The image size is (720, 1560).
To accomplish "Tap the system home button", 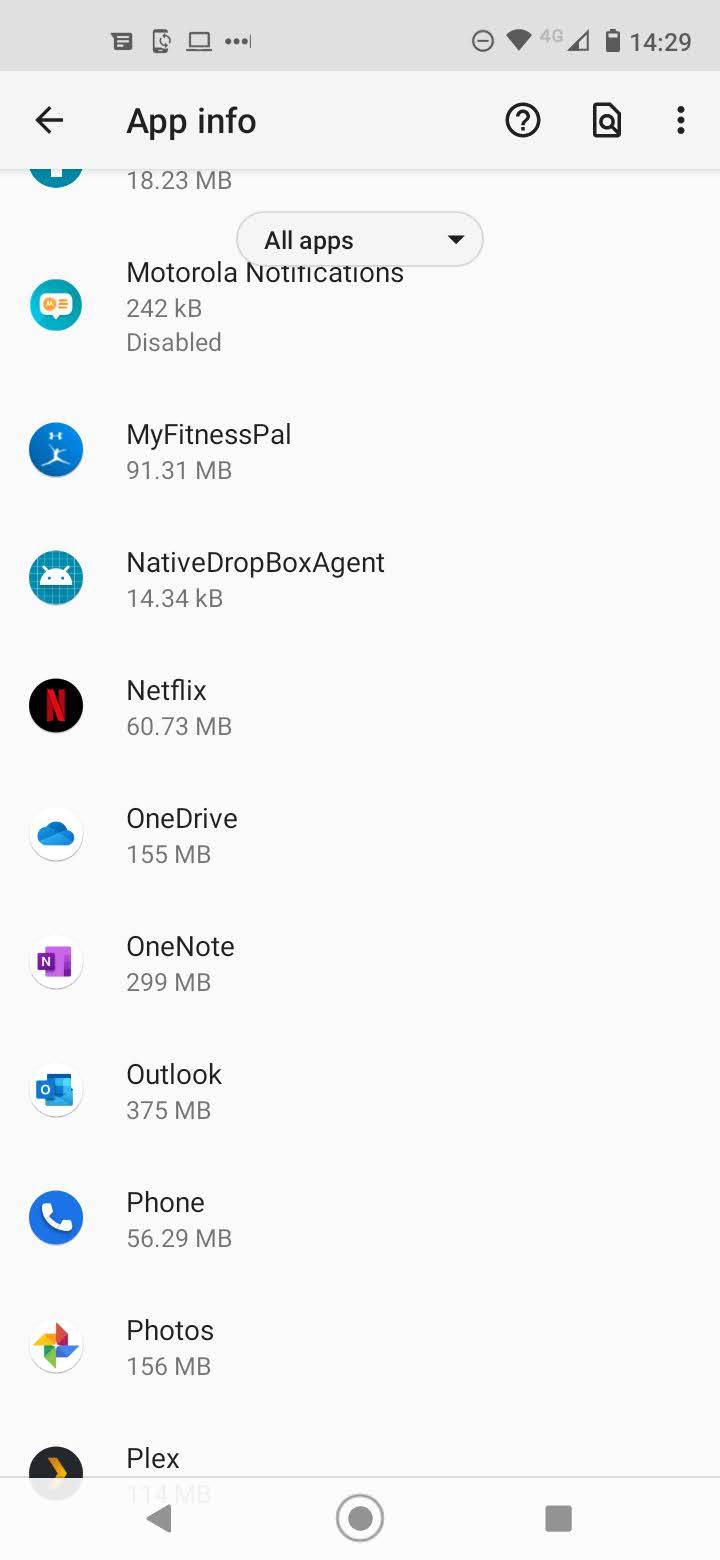I will (360, 1518).
